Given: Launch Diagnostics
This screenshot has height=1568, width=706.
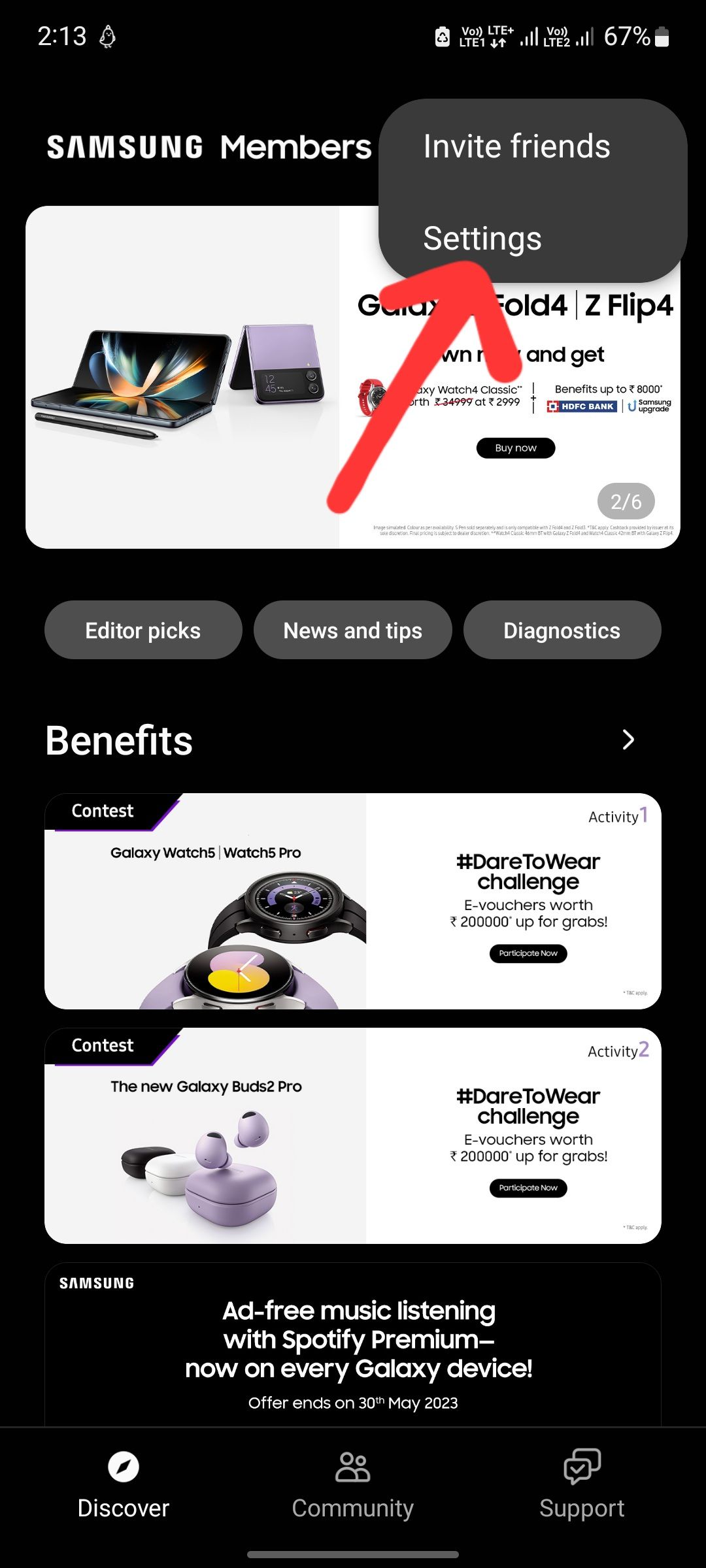Looking at the screenshot, I should click(x=562, y=630).
